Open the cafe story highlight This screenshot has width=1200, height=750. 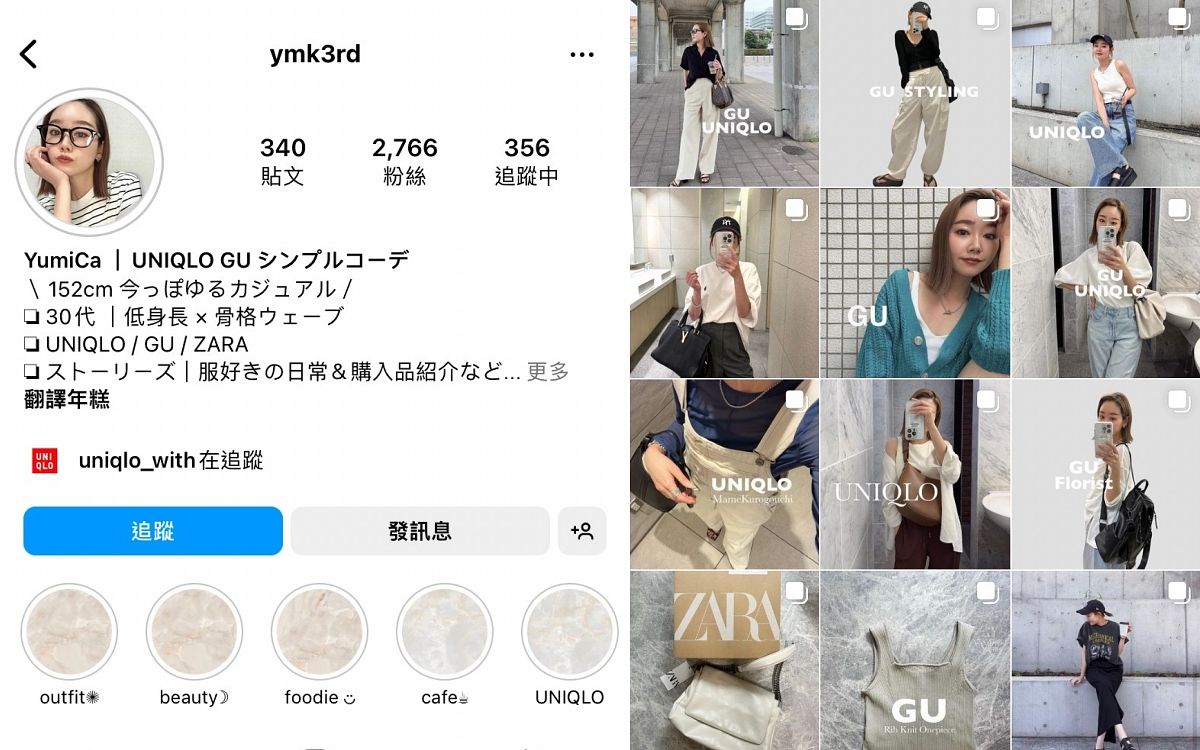pyautogui.click(x=444, y=632)
